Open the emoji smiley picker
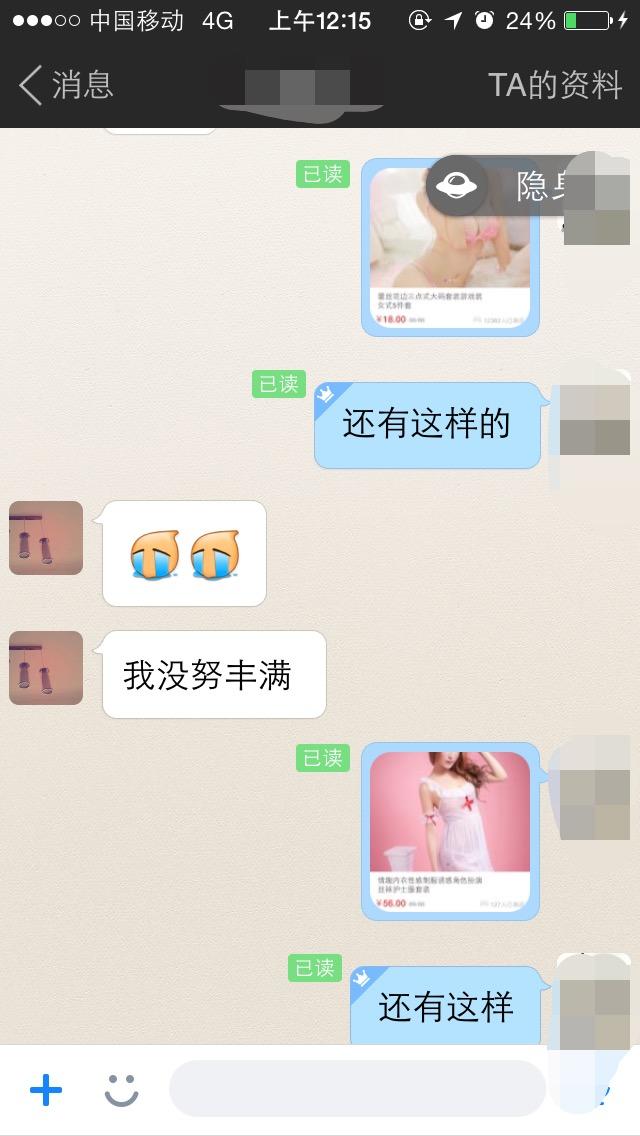Screen dimensions: 640x1136 click(122, 1090)
